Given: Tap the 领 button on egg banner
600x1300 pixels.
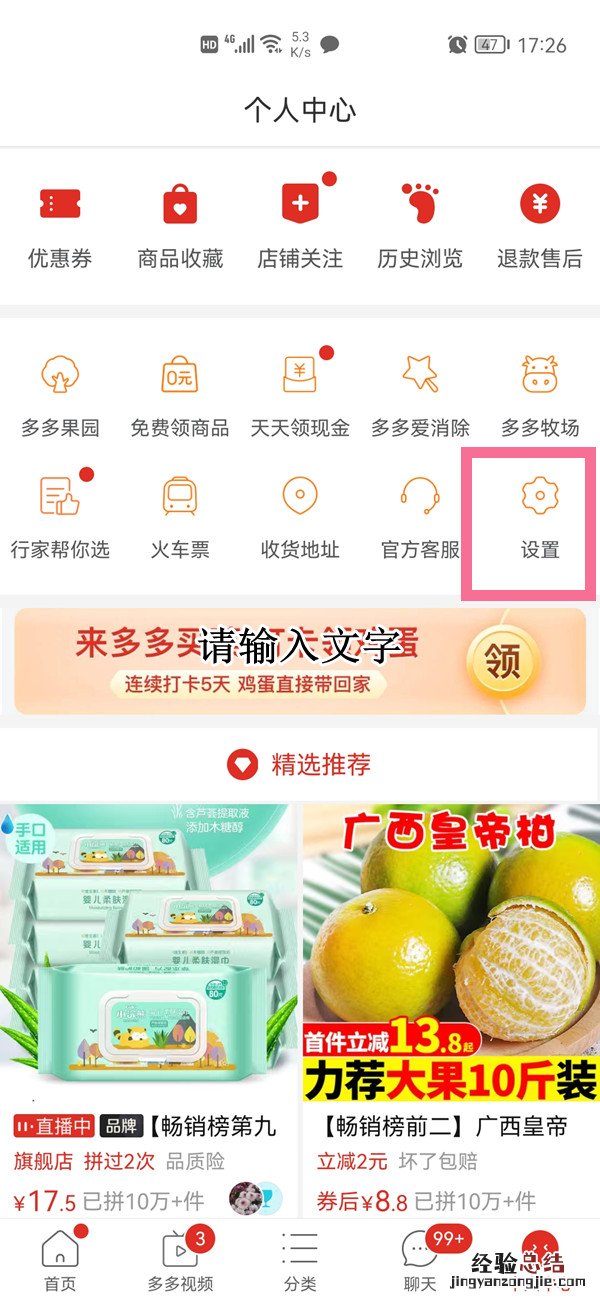Looking at the screenshot, I should (x=504, y=661).
